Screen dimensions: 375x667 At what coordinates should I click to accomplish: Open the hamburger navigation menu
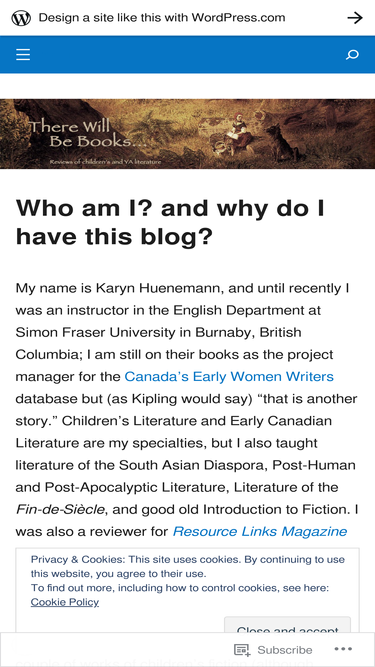tap(23, 54)
